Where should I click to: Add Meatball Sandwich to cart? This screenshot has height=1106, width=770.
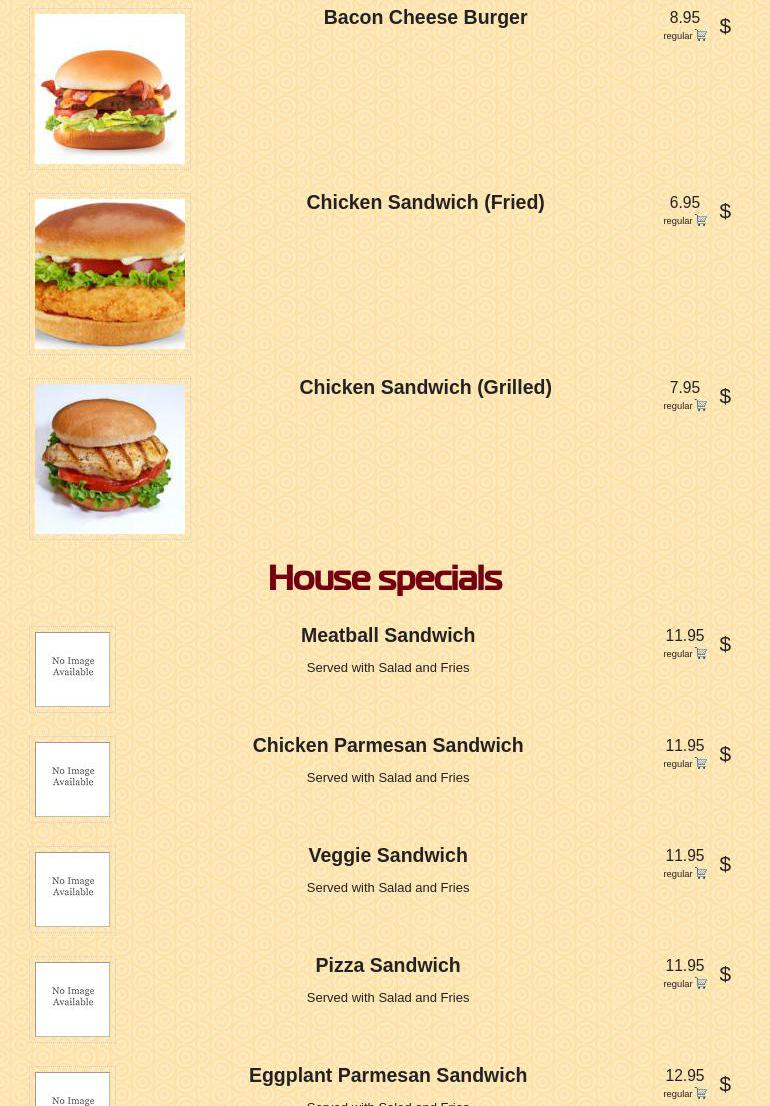point(700,654)
